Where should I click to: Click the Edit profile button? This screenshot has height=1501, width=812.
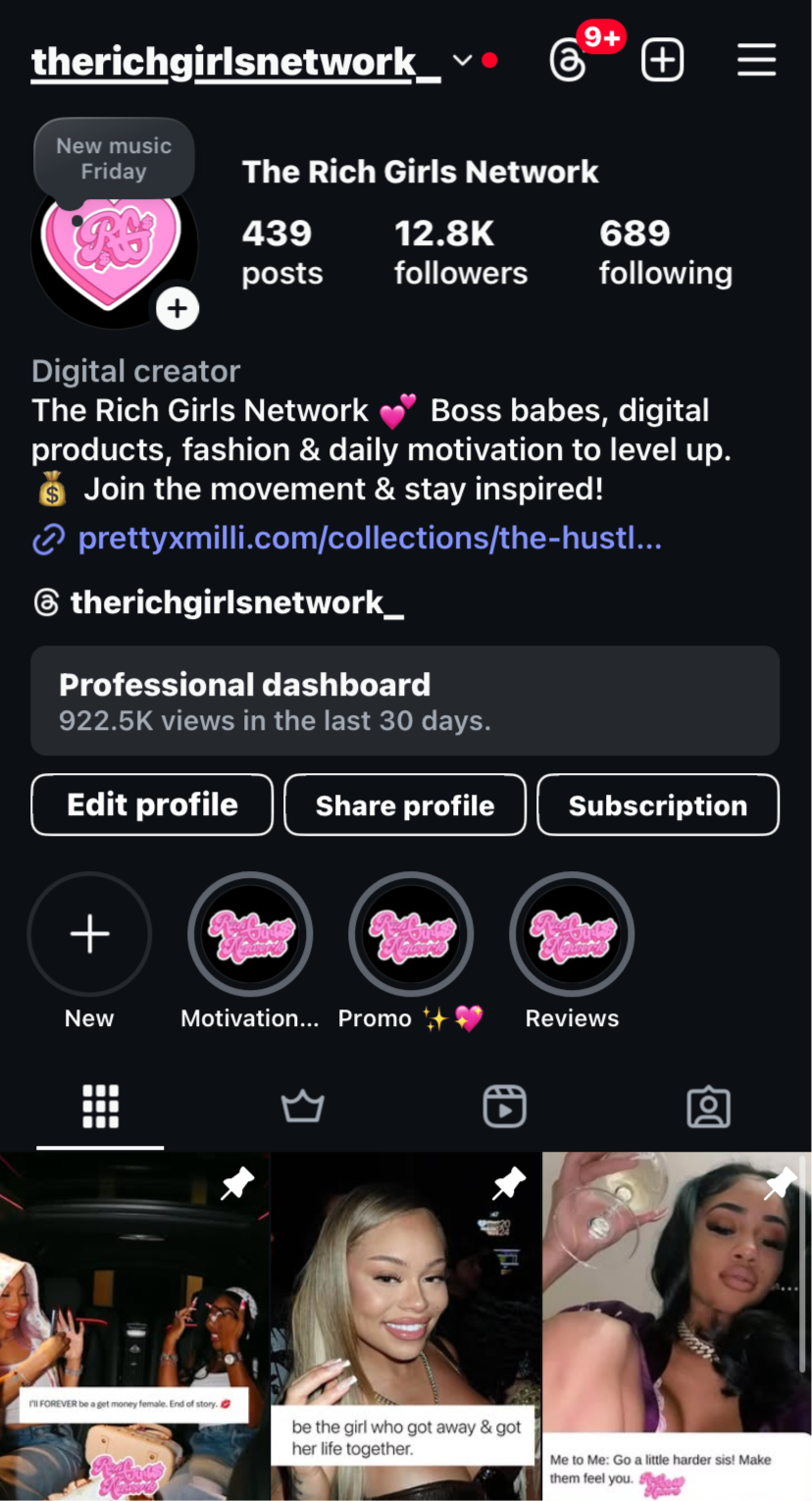pos(151,804)
